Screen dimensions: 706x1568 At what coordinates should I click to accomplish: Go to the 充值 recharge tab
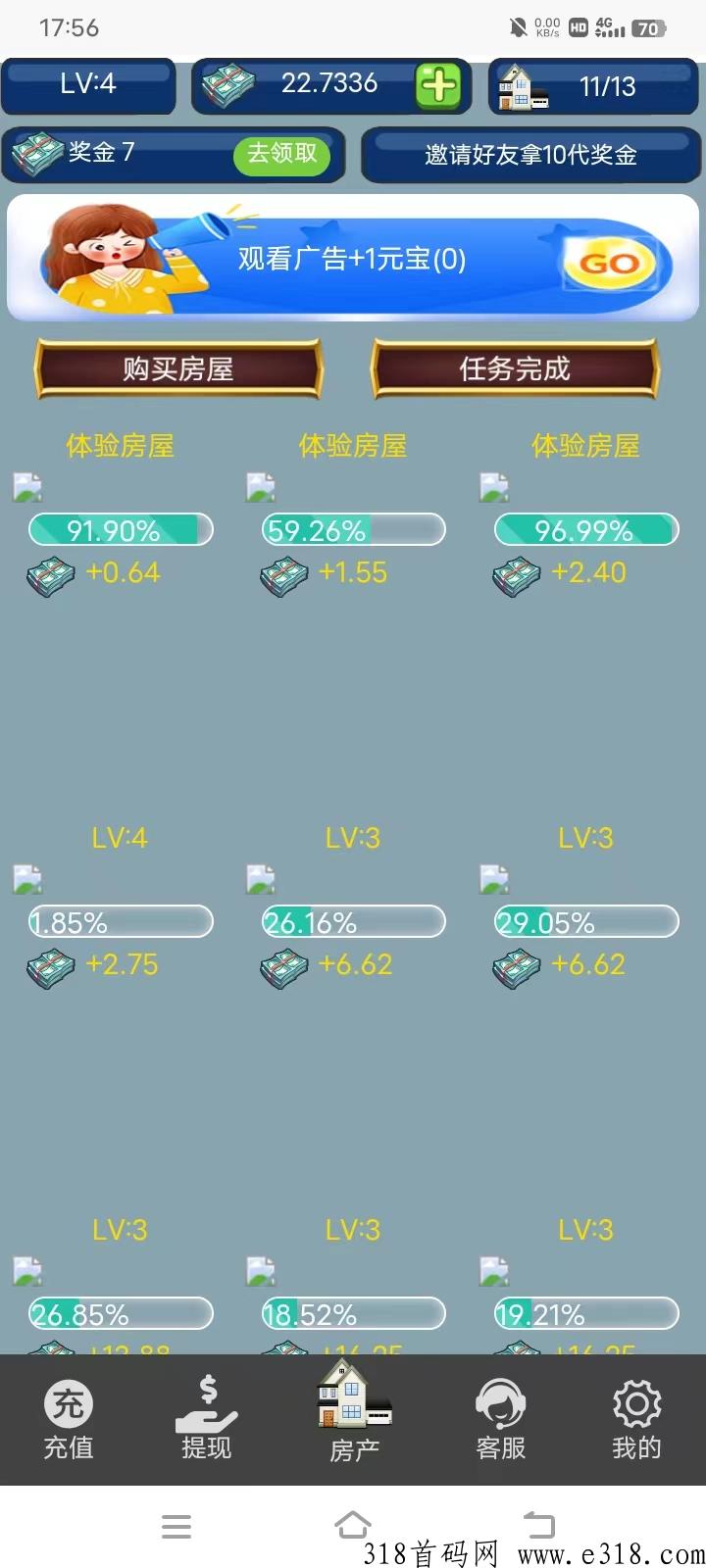(69, 1421)
